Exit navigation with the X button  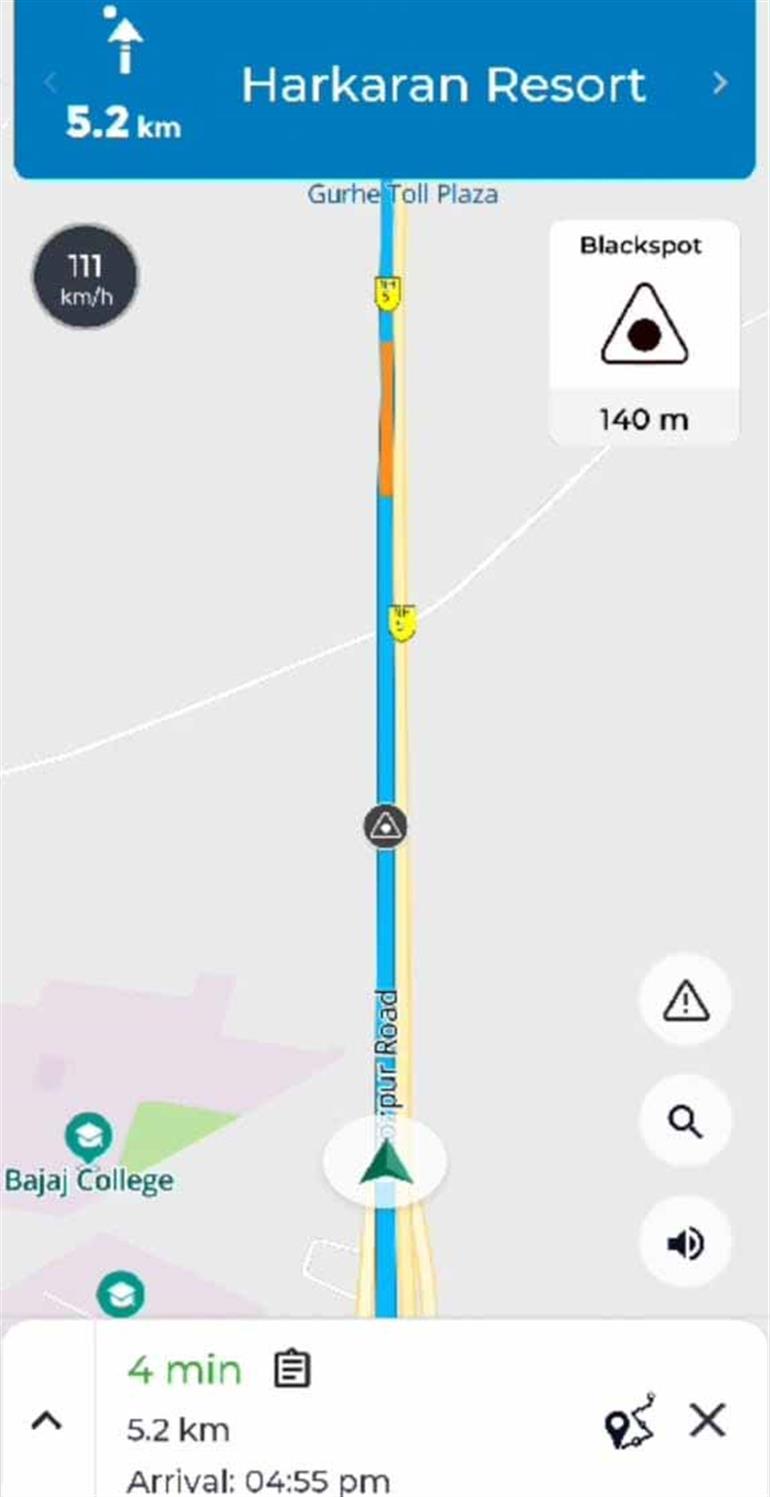point(708,1420)
